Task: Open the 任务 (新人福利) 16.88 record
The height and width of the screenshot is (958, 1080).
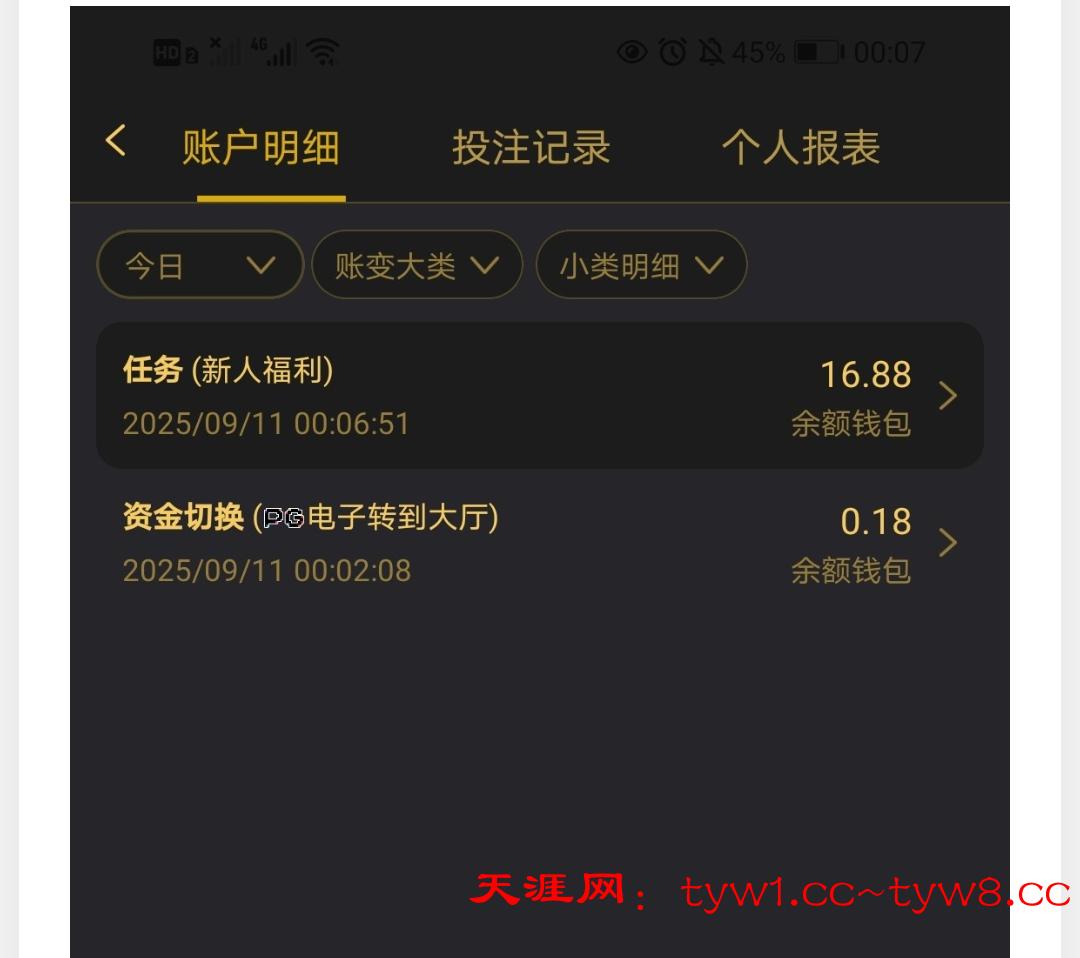Action: (x=539, y=396)
